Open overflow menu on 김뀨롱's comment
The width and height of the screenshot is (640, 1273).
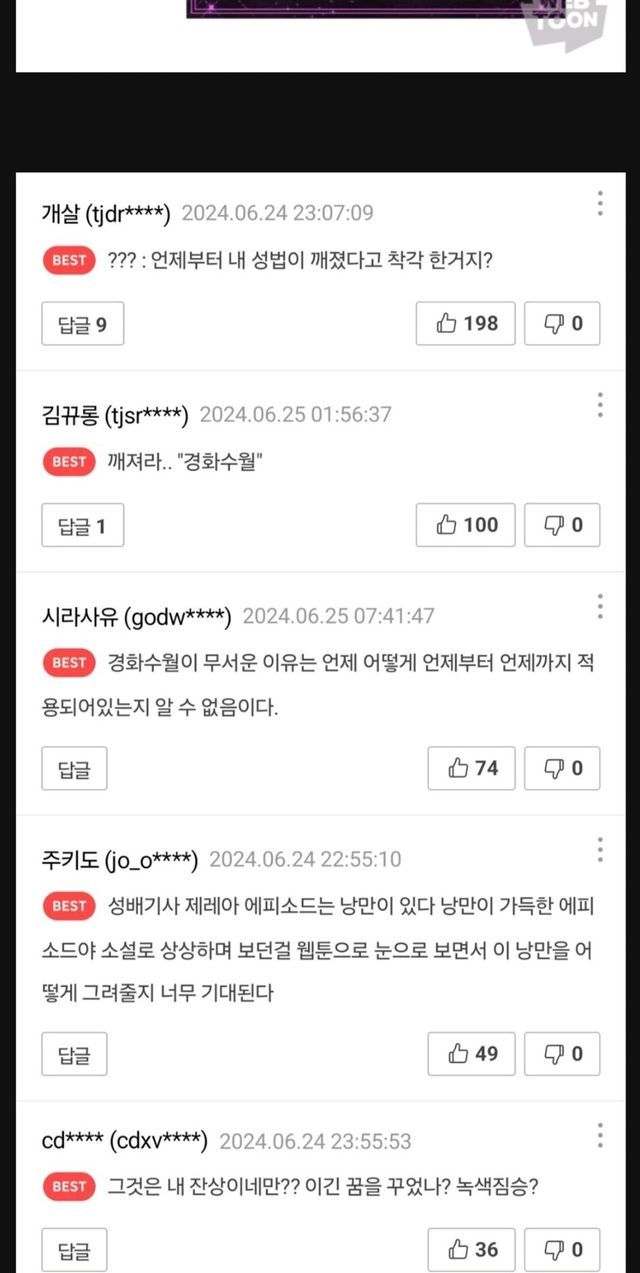[x=600, y=405]
